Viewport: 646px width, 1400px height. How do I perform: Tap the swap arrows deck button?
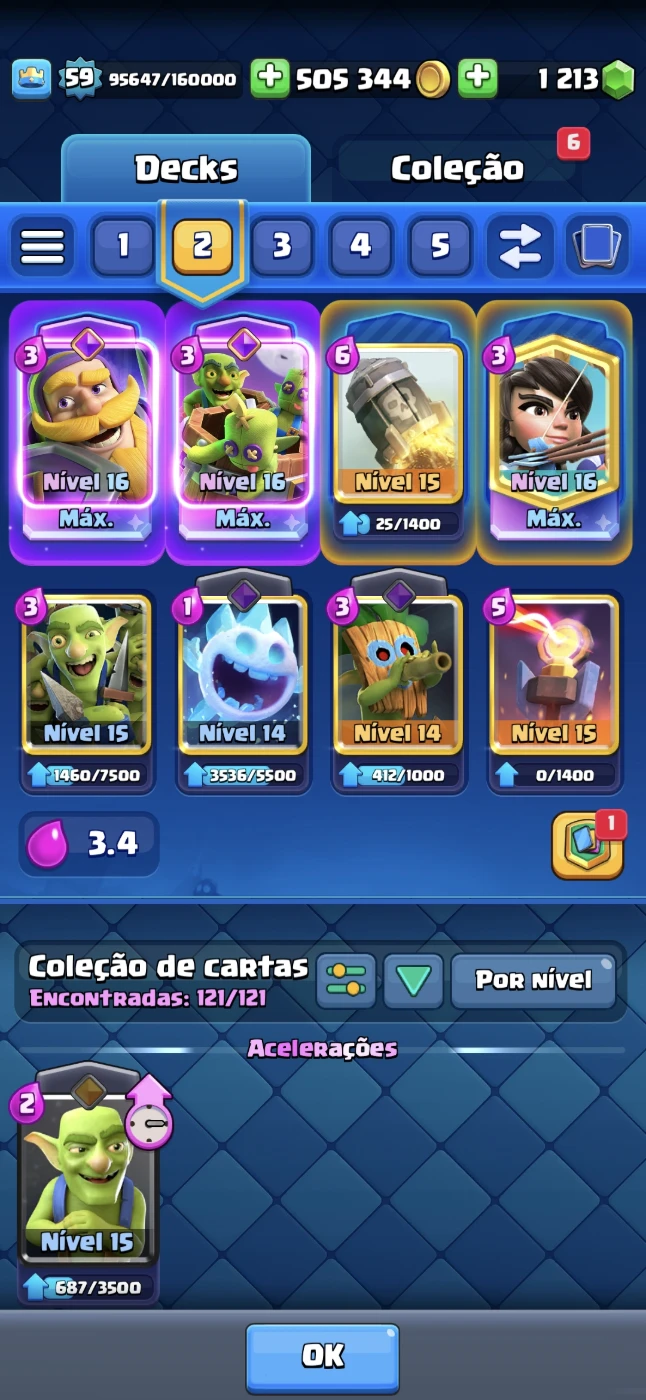pos(520,245)
